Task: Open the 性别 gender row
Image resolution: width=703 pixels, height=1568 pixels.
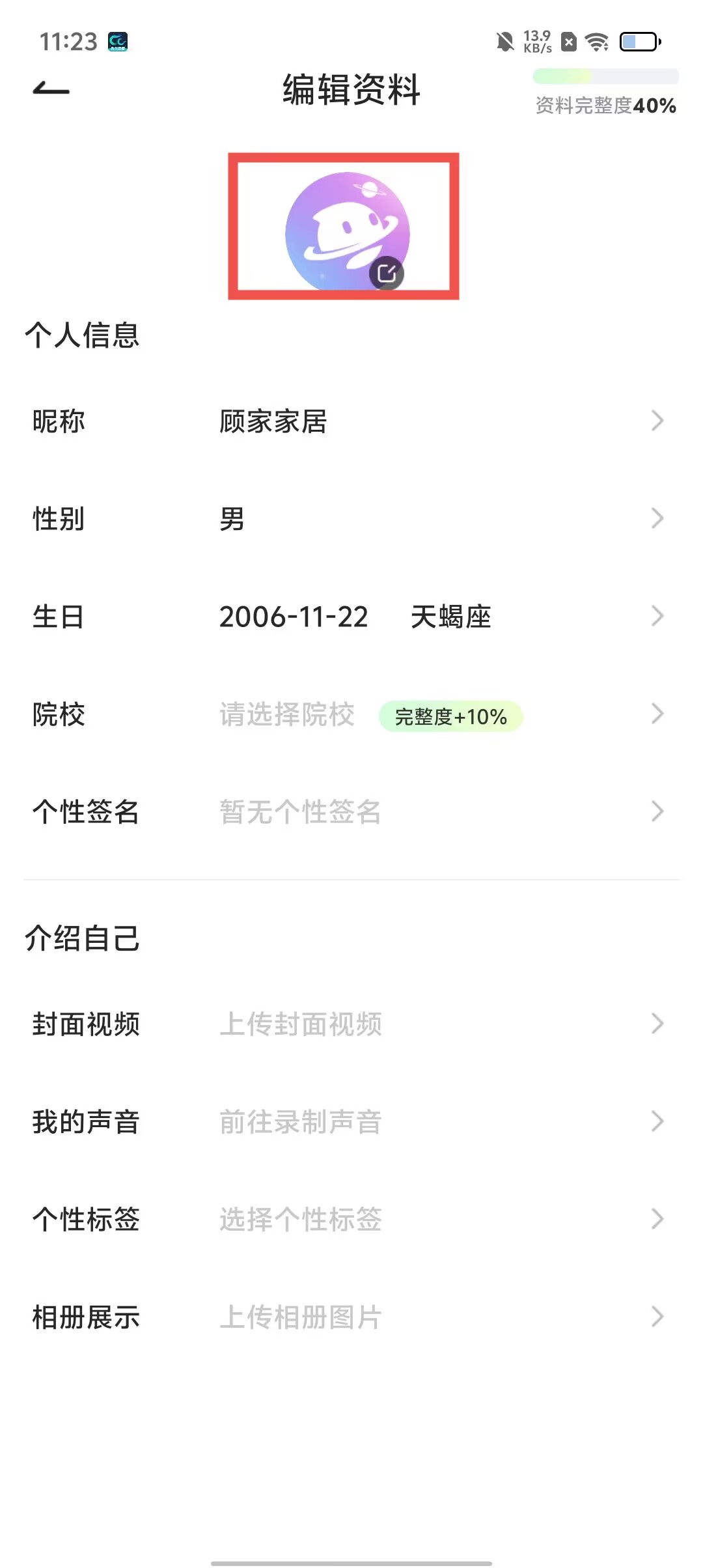Action: 351,519
